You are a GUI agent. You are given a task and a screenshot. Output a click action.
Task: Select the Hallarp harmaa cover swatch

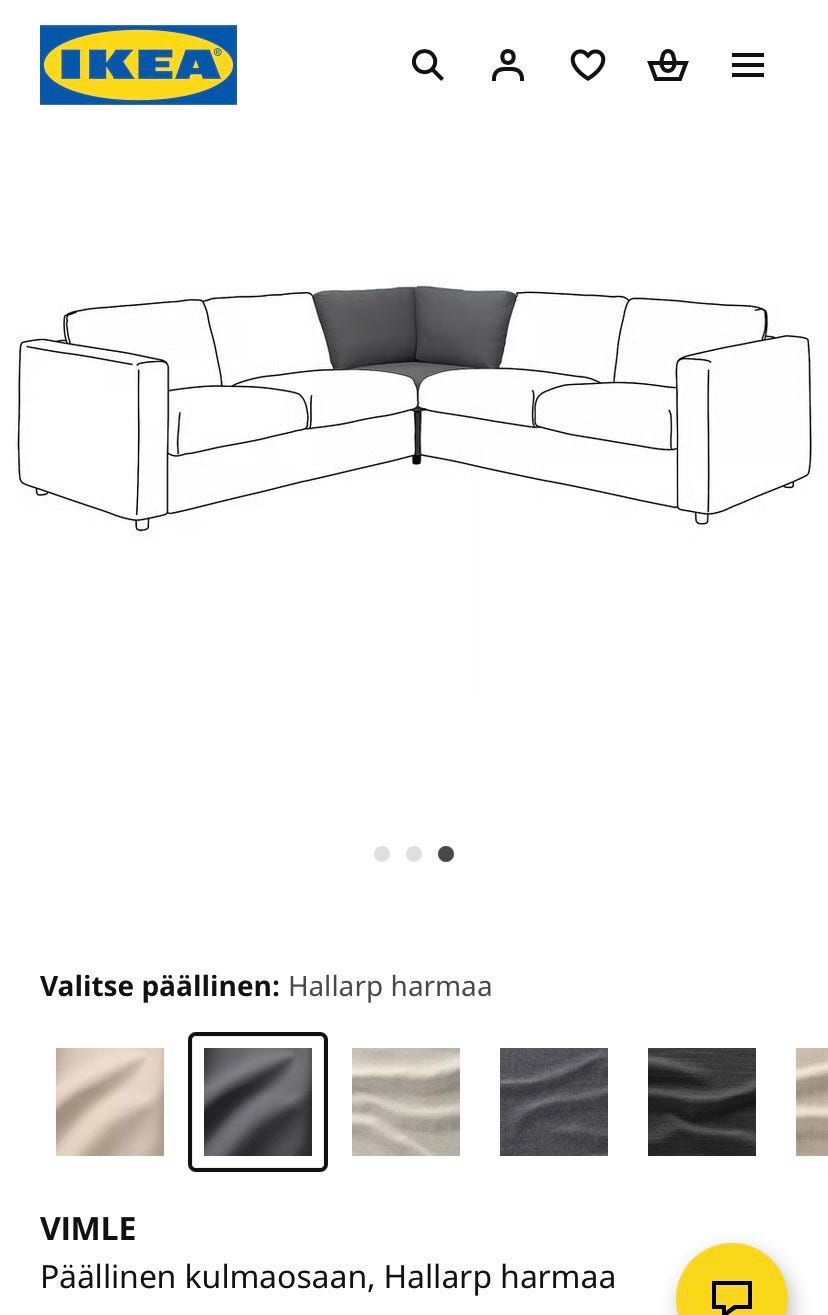point(258,1102)
